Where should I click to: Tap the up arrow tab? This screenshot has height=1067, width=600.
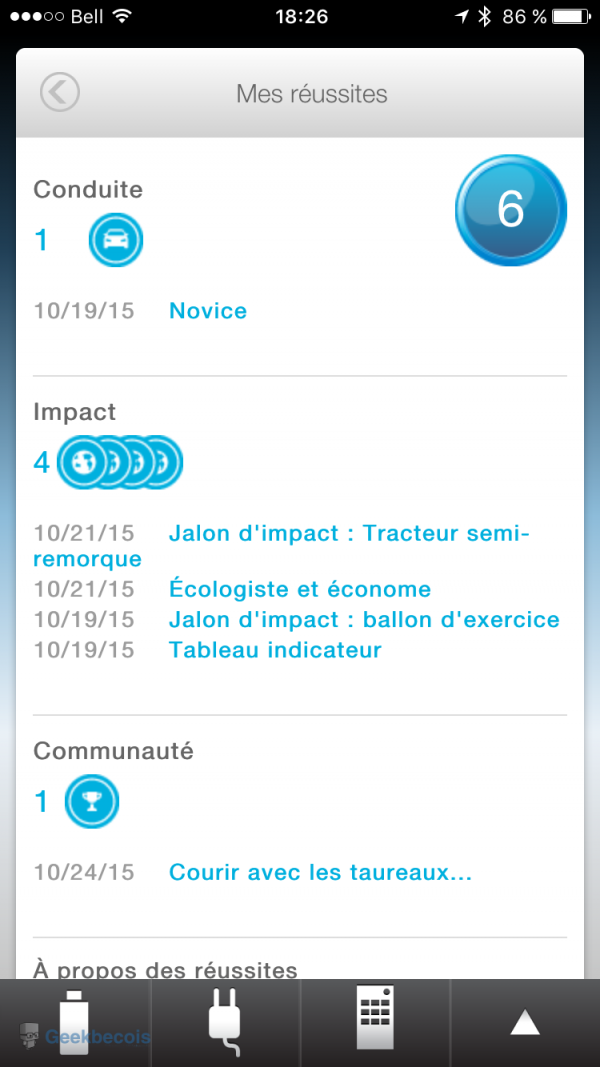click(525, 1022)
